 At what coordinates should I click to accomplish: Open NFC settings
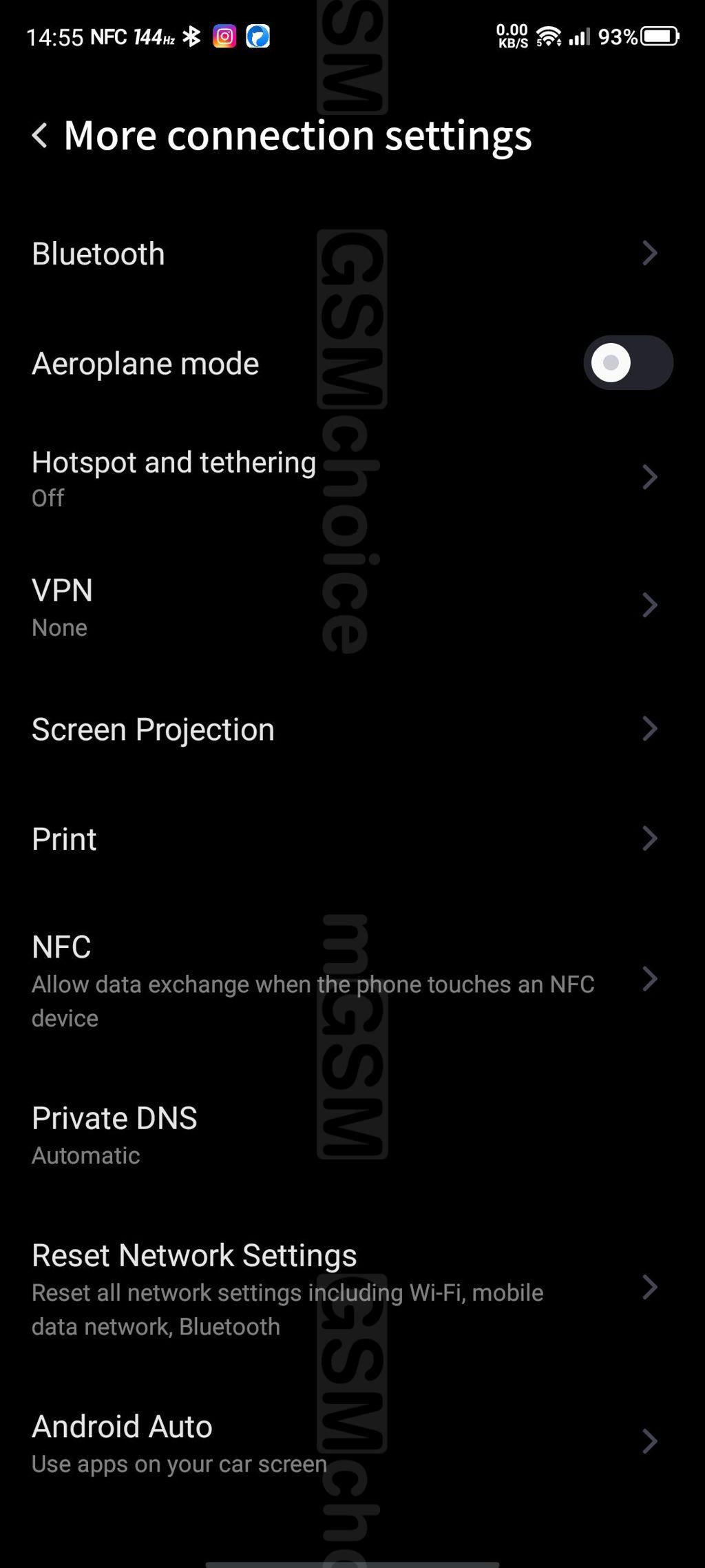click(352, 980)
